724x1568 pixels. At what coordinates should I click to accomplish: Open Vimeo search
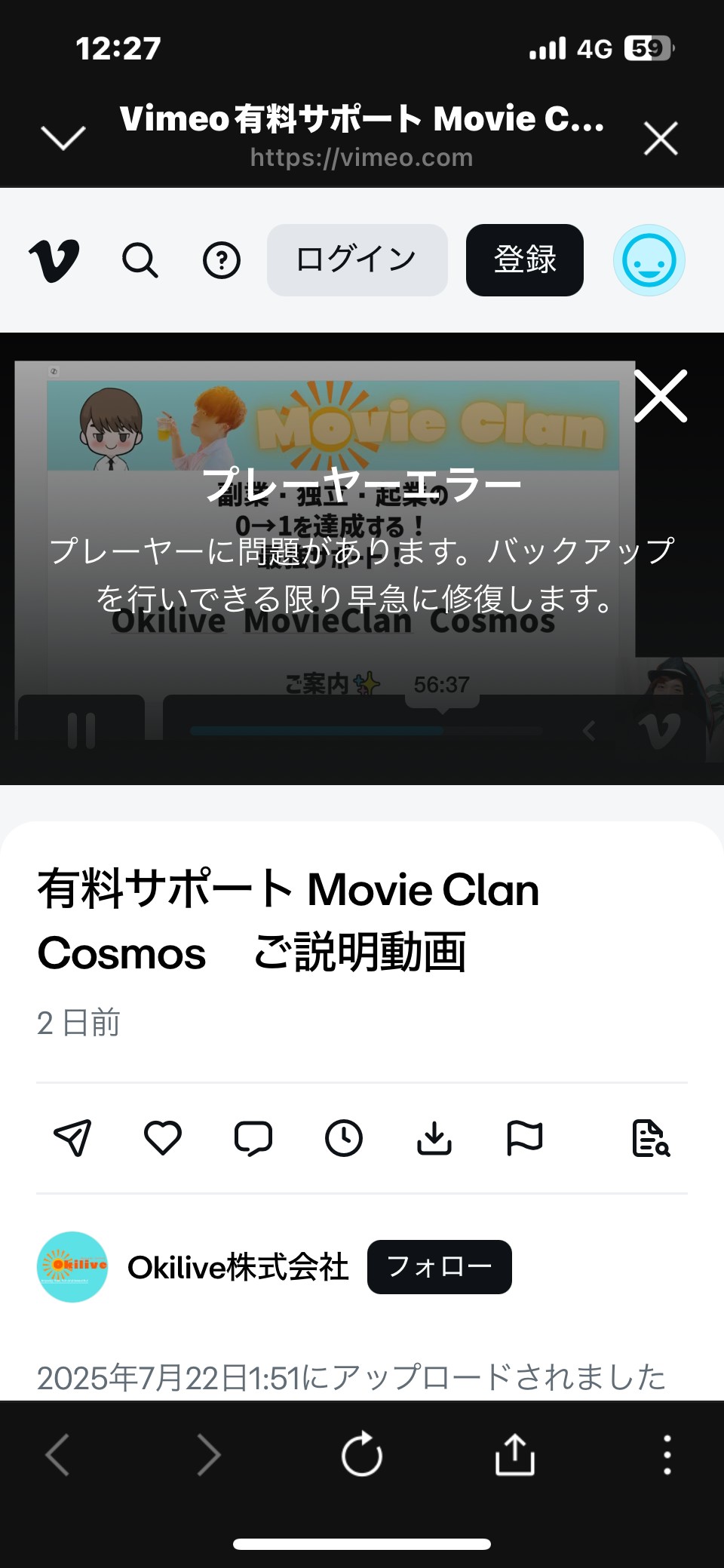pyautogui.click(x=140, y=260)
